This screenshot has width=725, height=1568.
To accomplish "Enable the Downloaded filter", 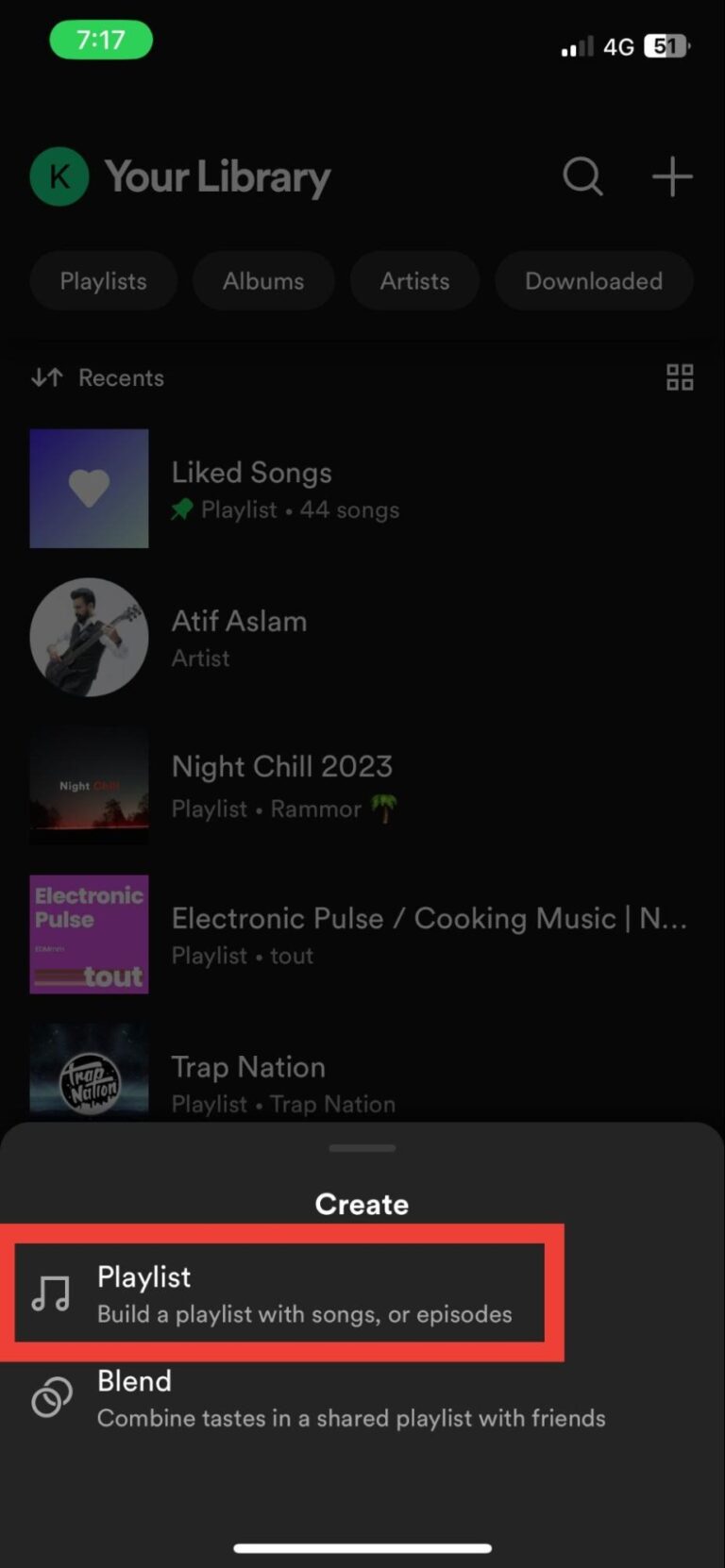I will pyautogui.click(x=594, y=280).
